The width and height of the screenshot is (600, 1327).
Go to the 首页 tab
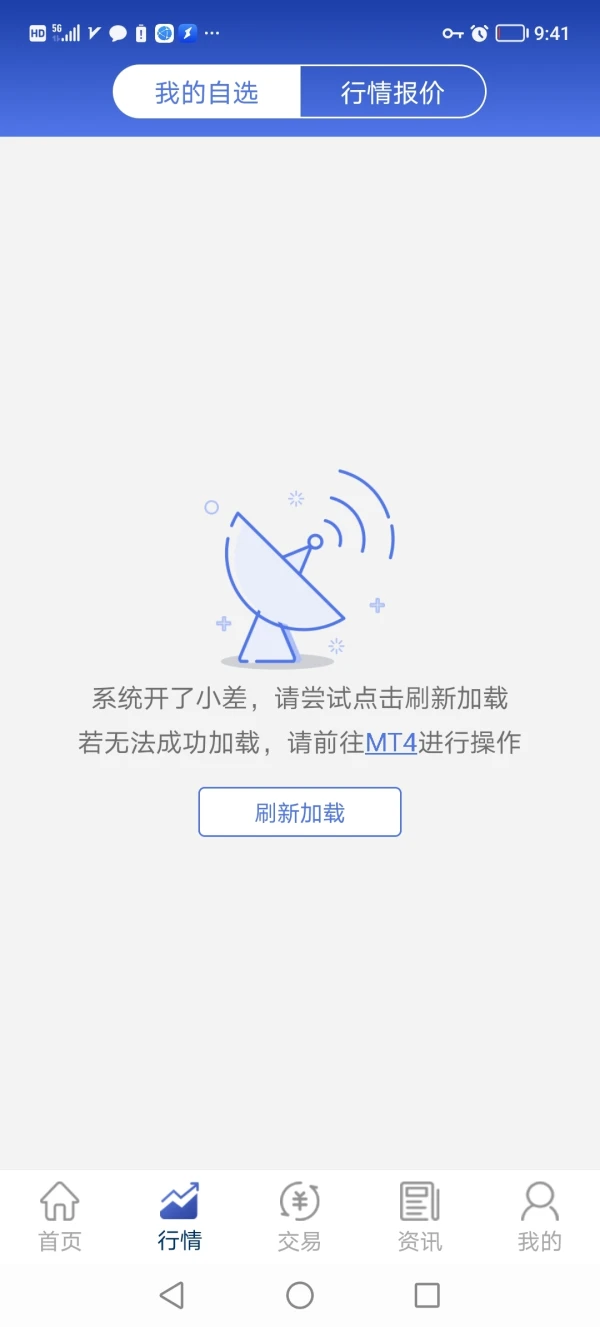(60, 1216)
